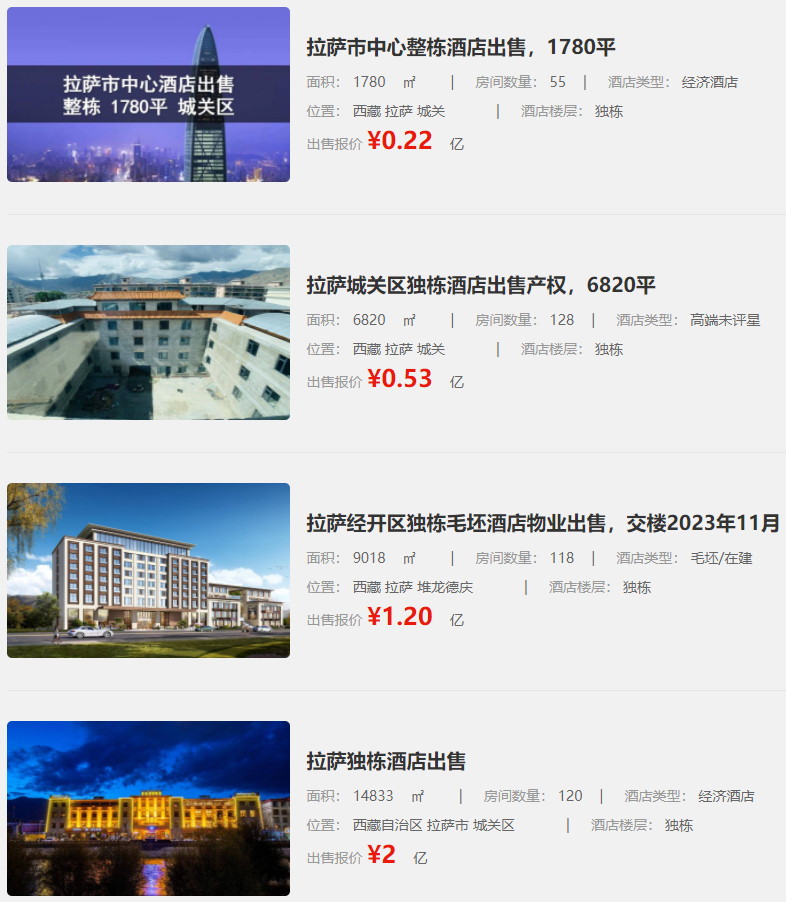Open the 1780平 拉萨市中心整栋酒店 listing
Image resolution: width=786 pixels, height=902 pixels.
click(x=461, y=47)
